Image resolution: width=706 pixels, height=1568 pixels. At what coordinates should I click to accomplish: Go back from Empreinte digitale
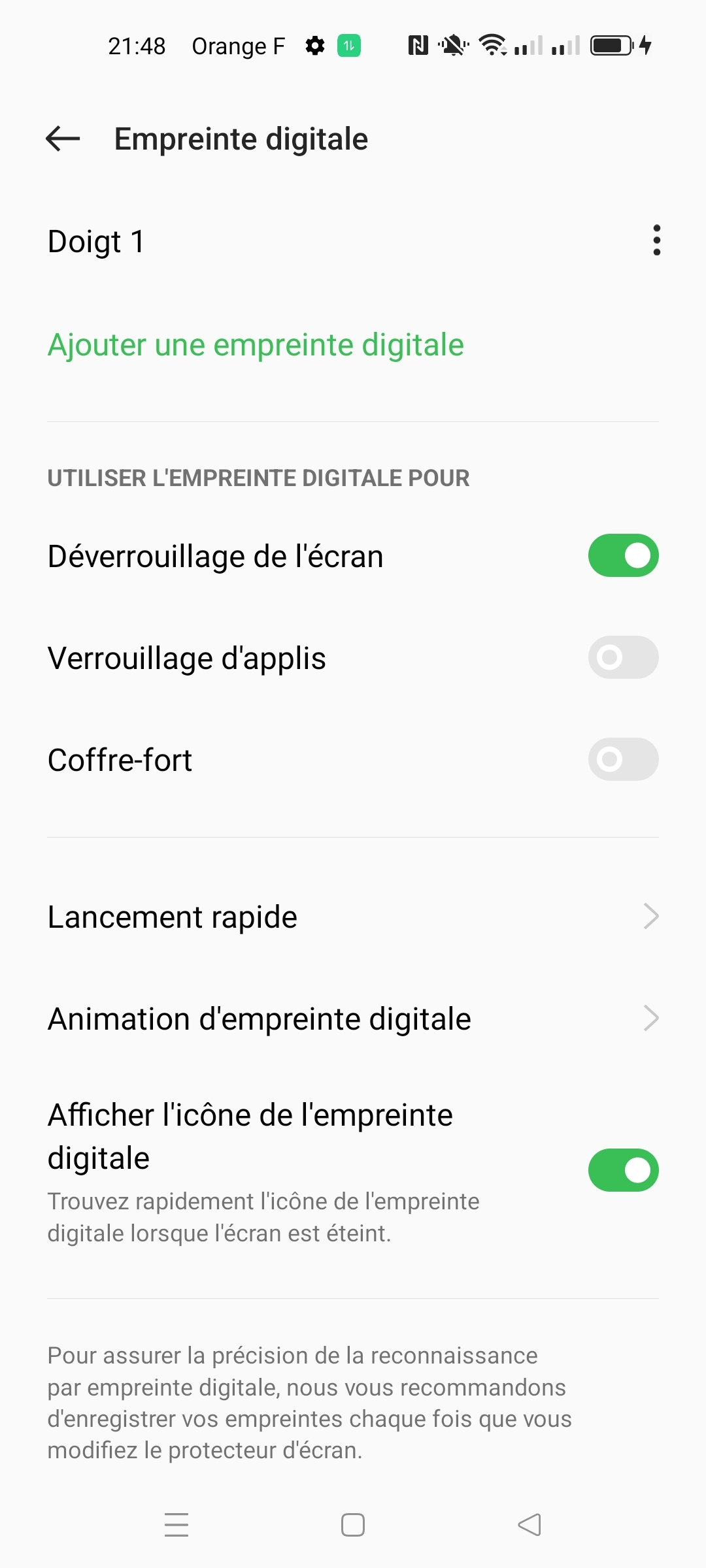click(x=63, y=139)
